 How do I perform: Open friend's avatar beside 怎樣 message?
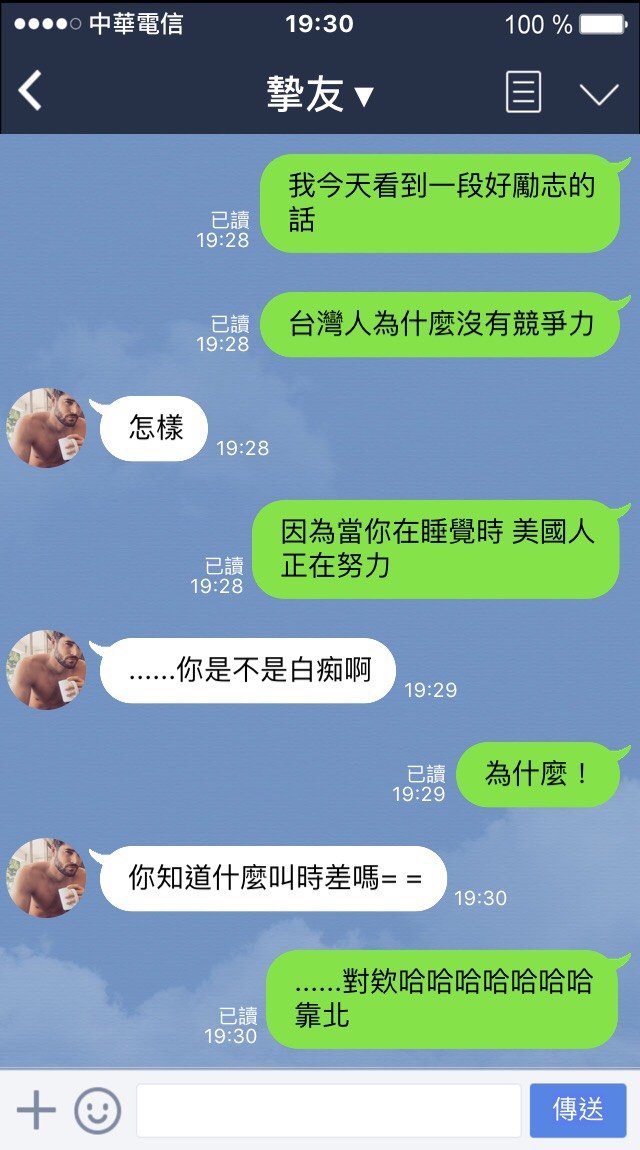pos(46,428)
